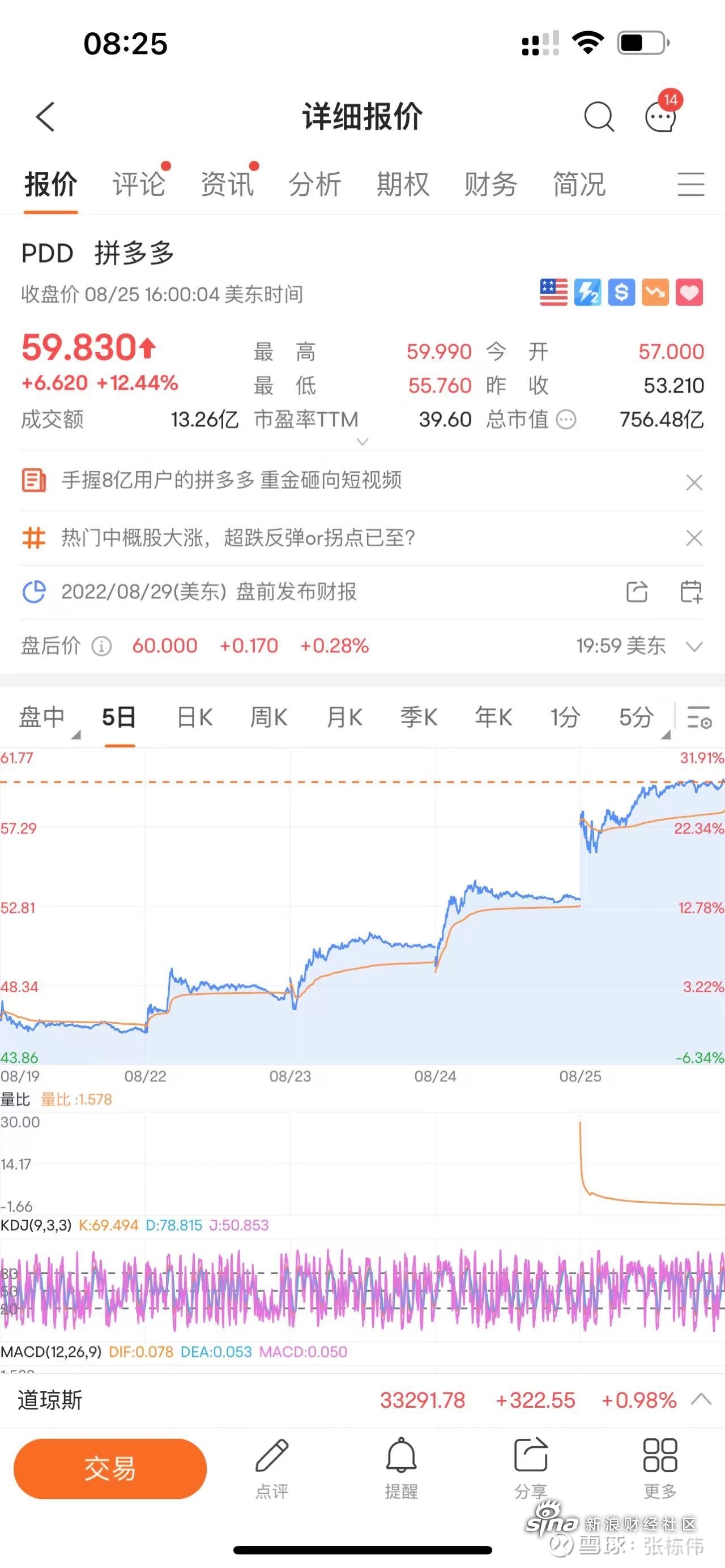
Task: Switch to the 资讯 tab
Action: coord(227,184)
